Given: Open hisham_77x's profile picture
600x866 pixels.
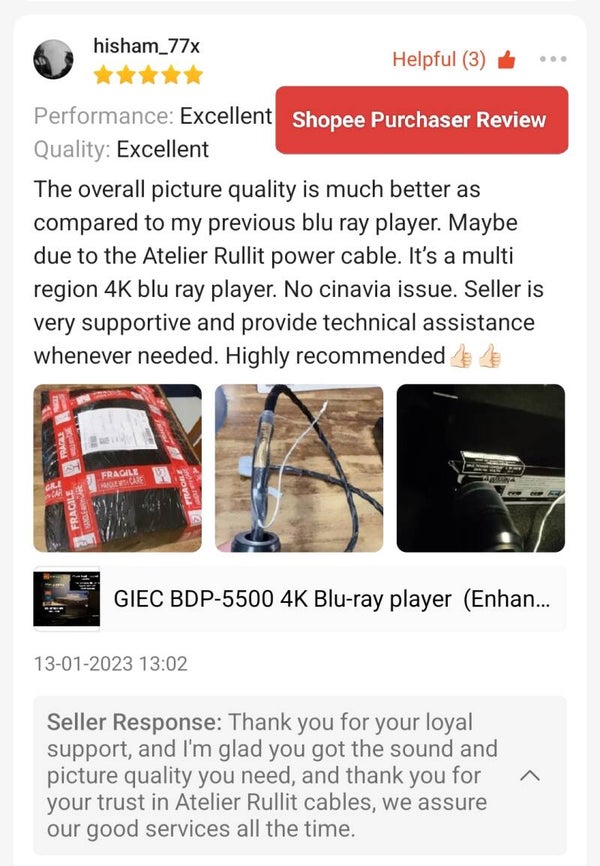Looking at the screenshot, I should click(53, 60).
